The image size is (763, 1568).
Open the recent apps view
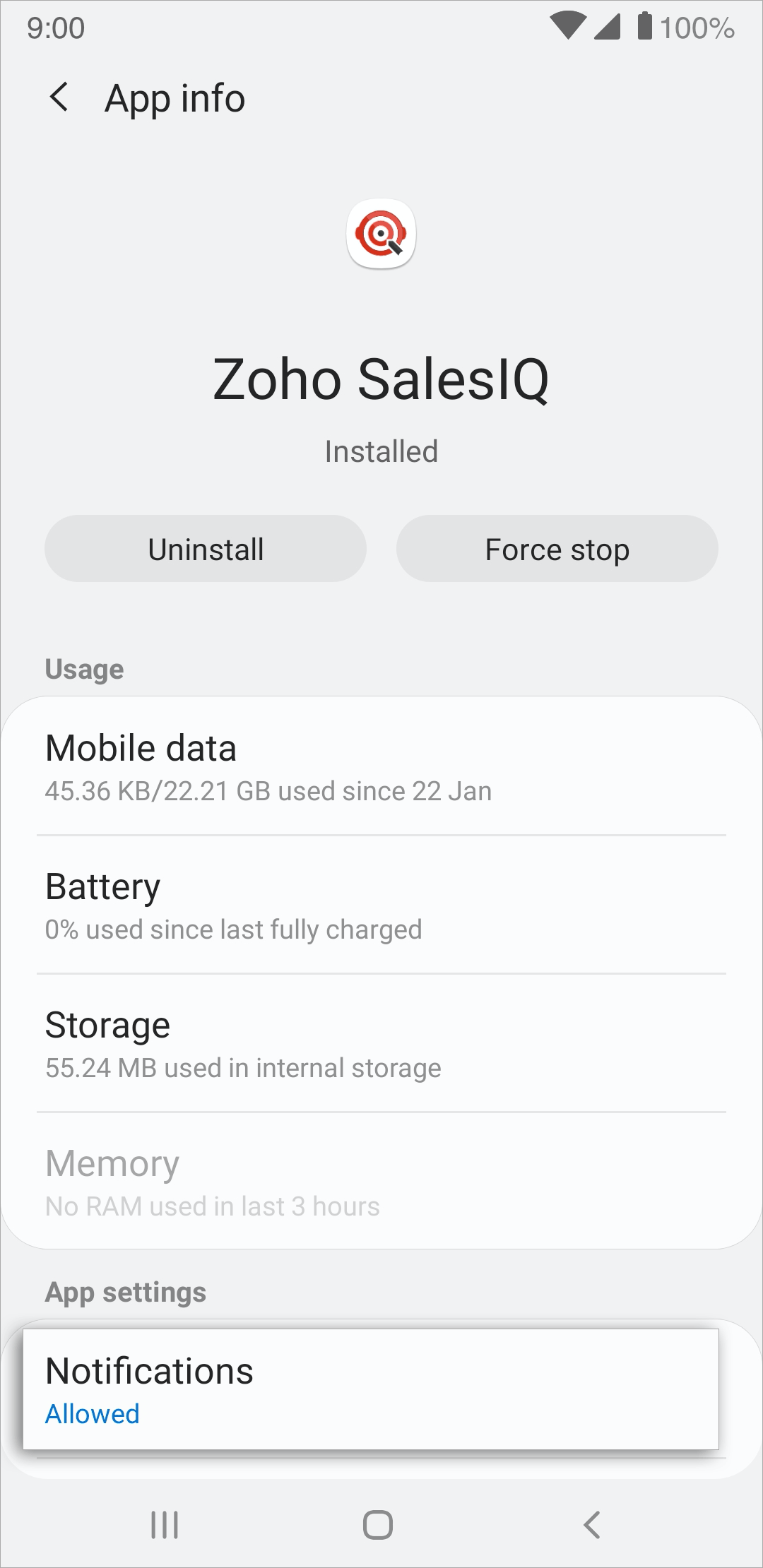click(x=165, y=1524)
